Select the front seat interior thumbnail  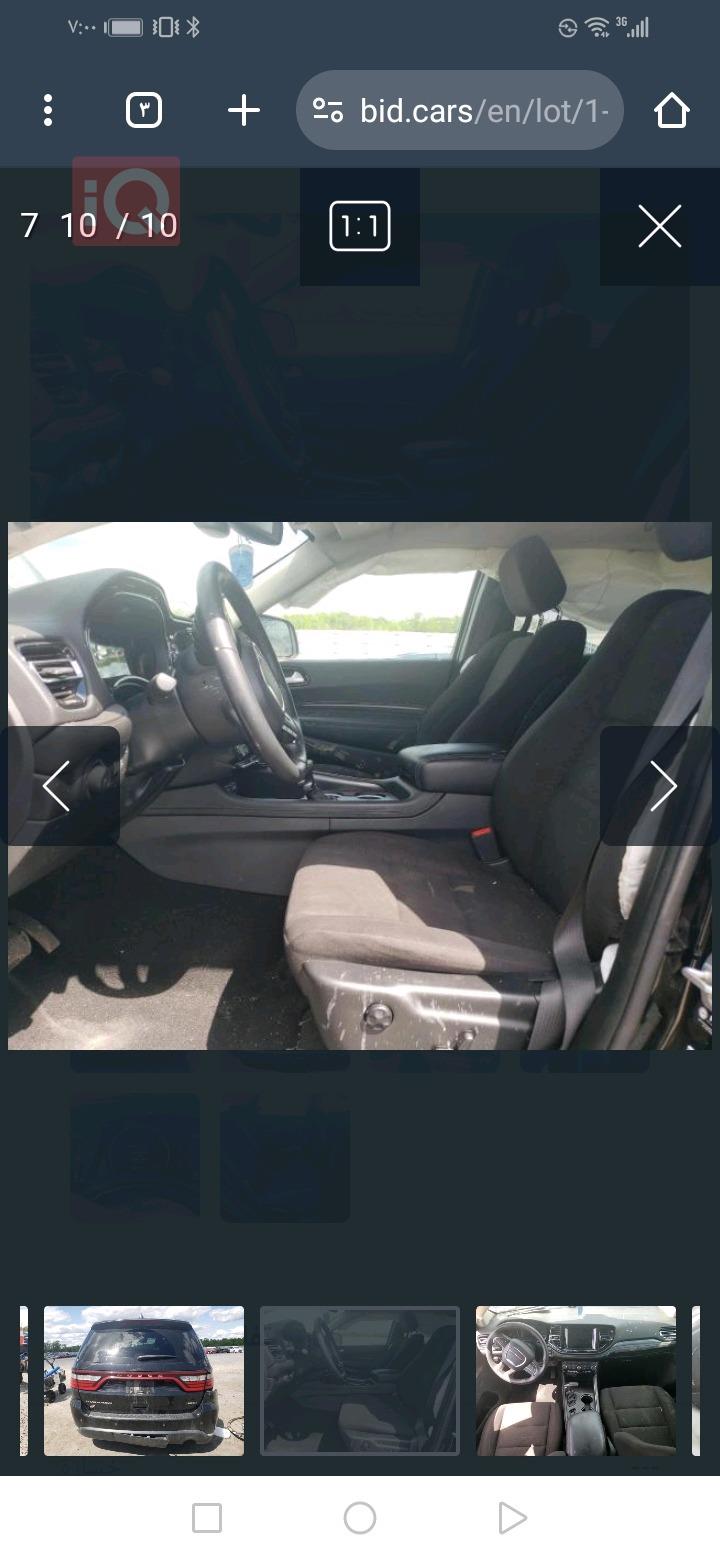360,1380
